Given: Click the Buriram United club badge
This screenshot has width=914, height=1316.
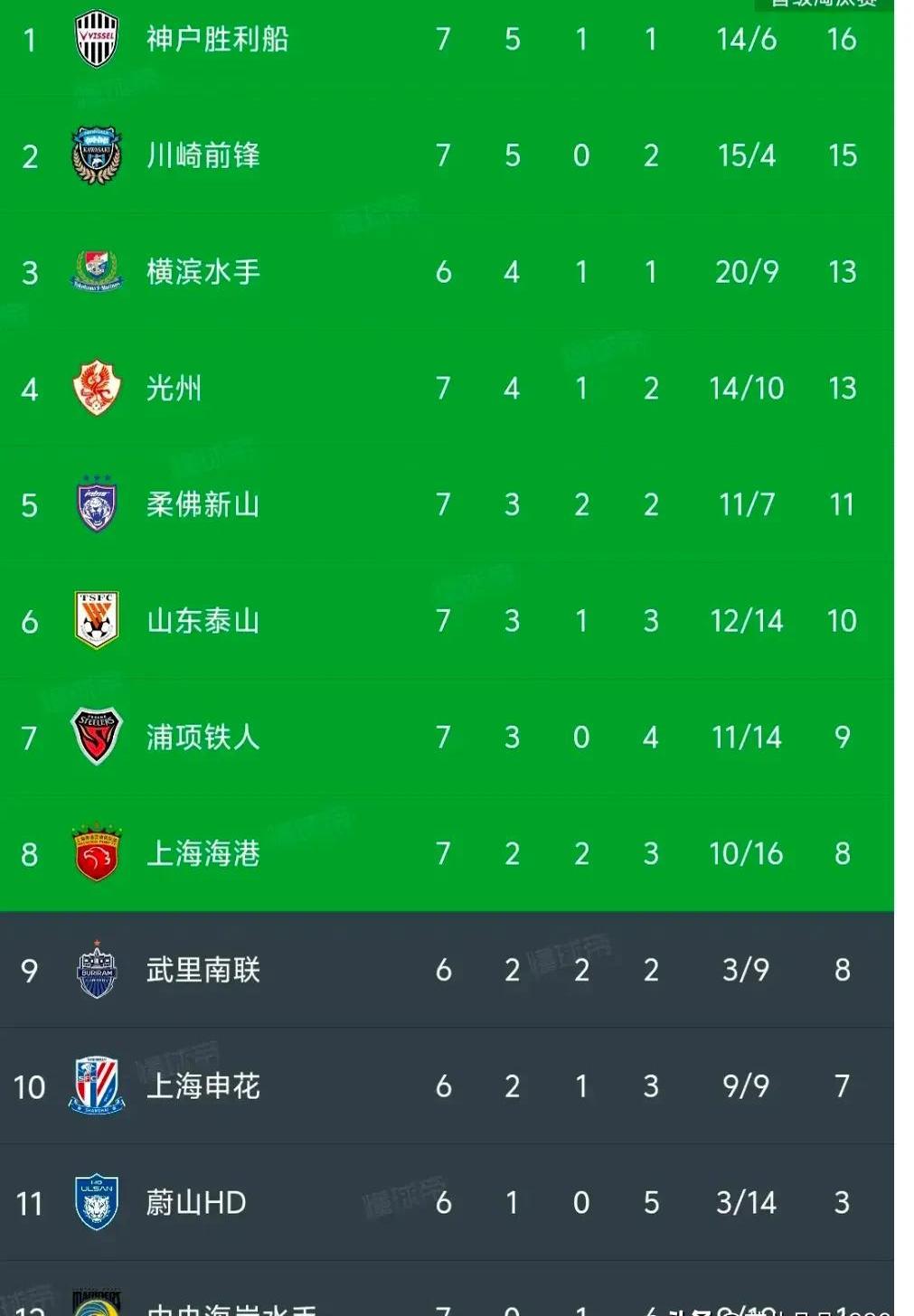Looking at the screenshot, I should click(x=97, y=970).
